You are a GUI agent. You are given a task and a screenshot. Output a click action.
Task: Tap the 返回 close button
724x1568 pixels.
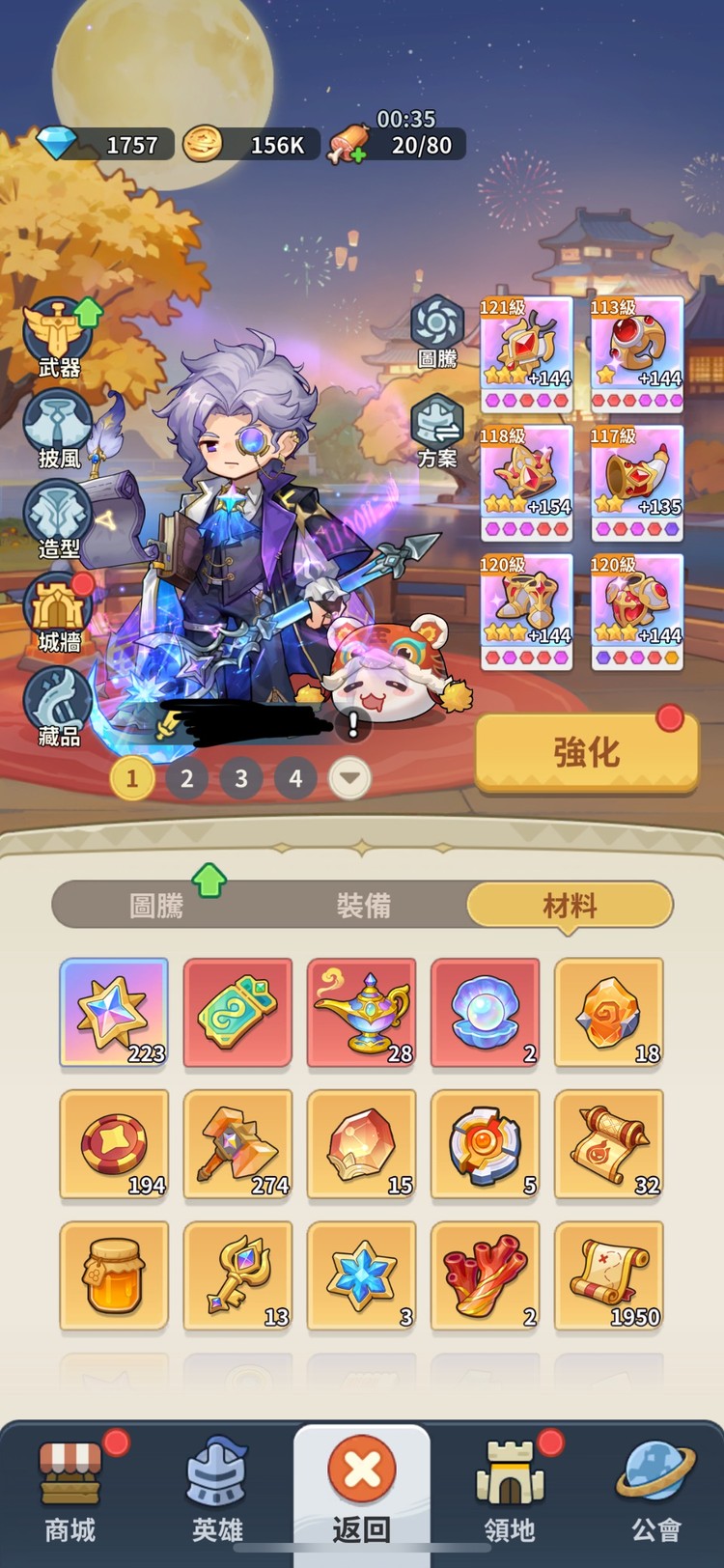point(361,1470)
